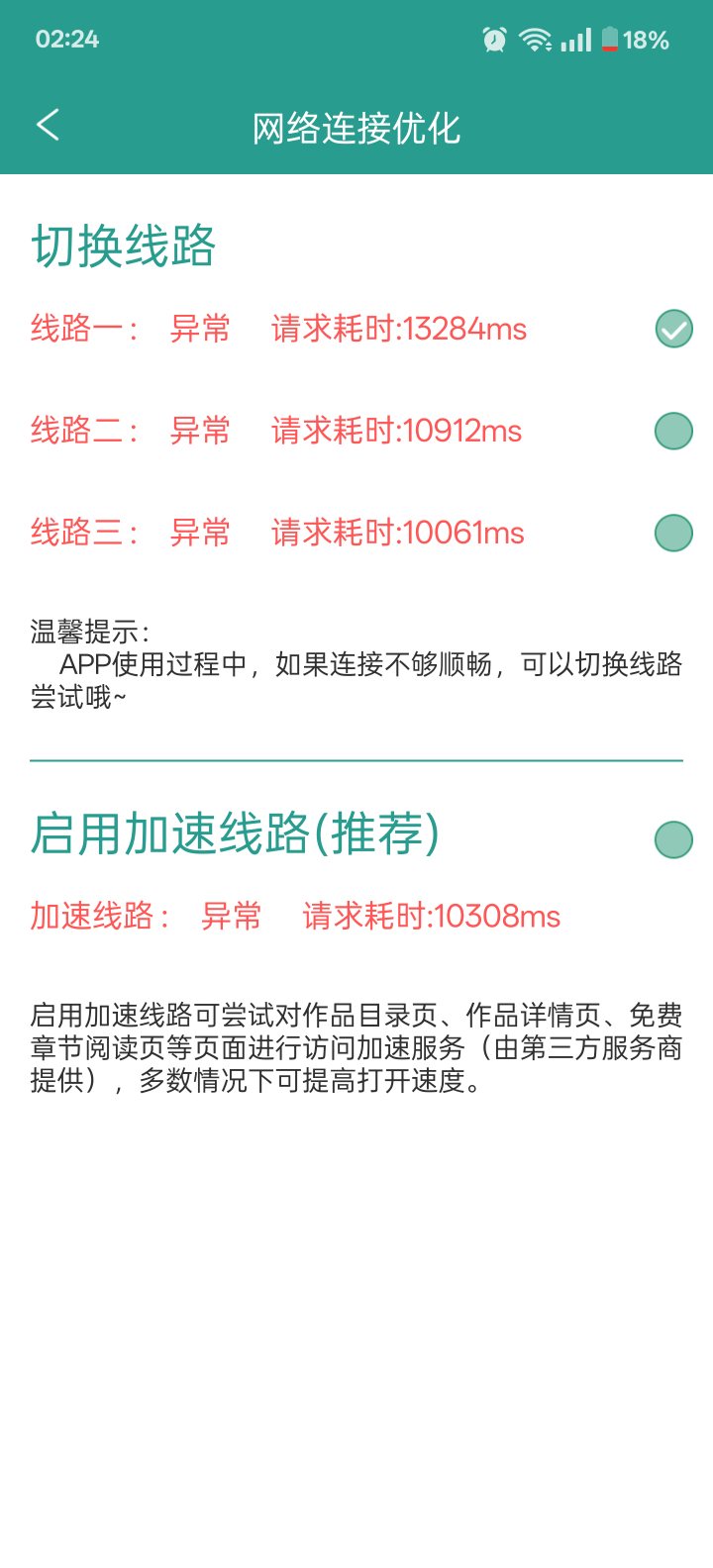Screen dimensions: 713x1568
Task: Select 线路一 radio button
Action: coord(673,329)
